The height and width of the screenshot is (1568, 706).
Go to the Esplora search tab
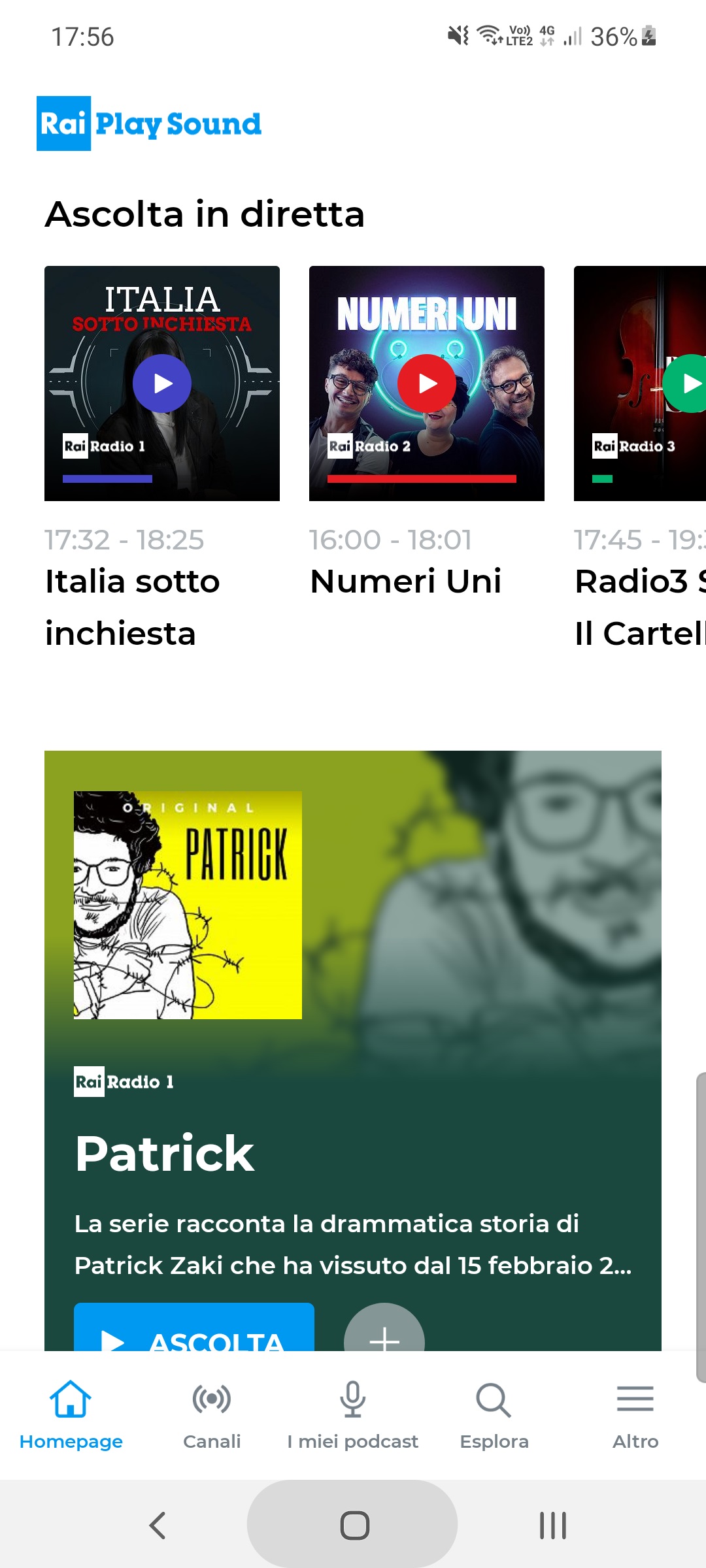point(494,1414)
